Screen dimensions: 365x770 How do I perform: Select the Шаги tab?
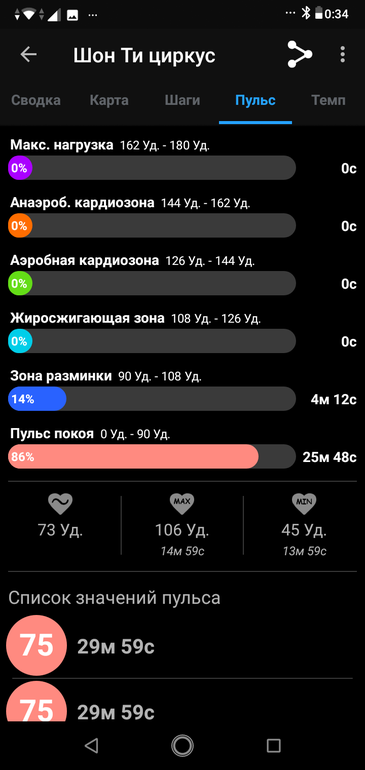(x=182, y=101)
